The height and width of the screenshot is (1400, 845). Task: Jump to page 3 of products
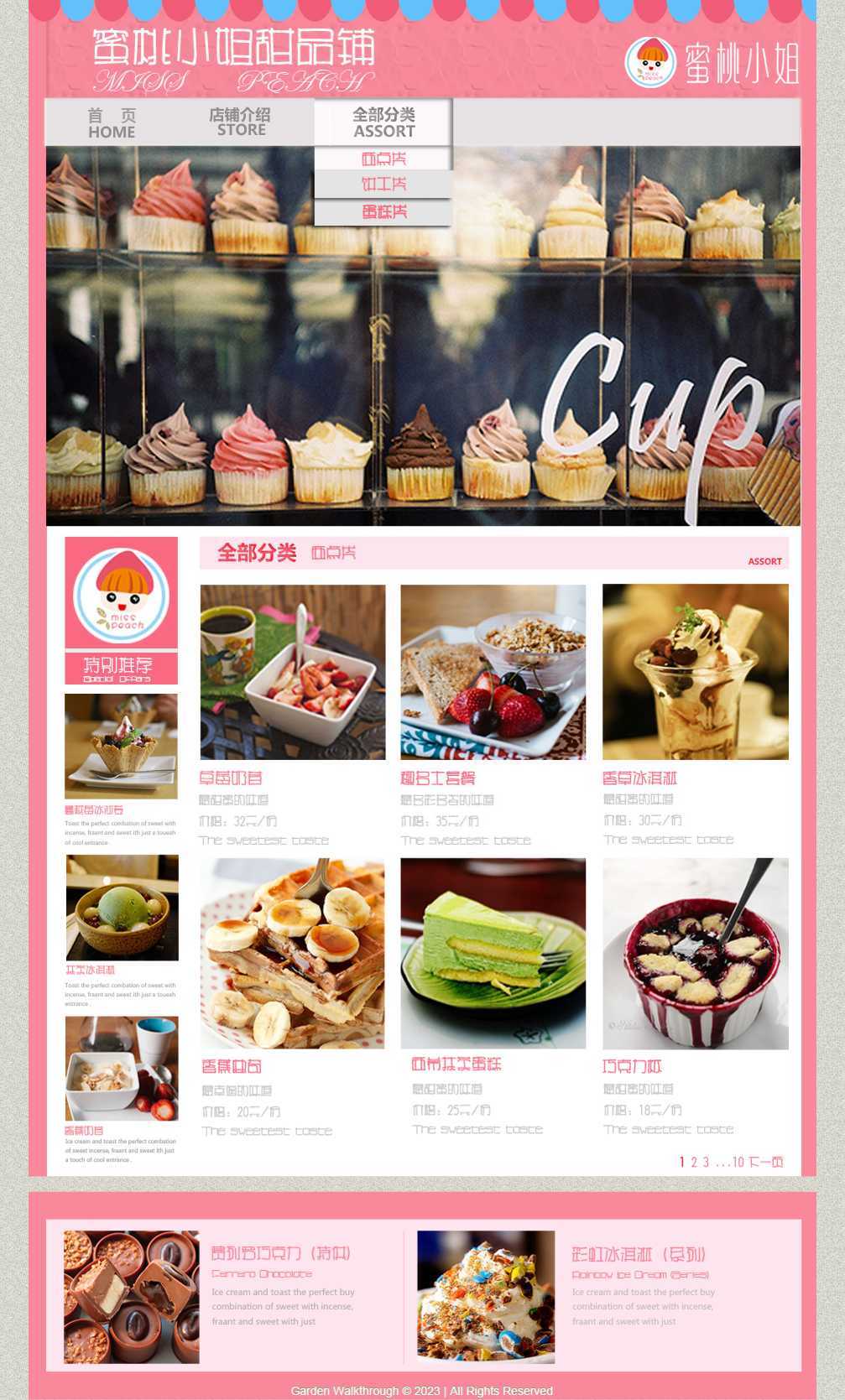[706, 1162]
